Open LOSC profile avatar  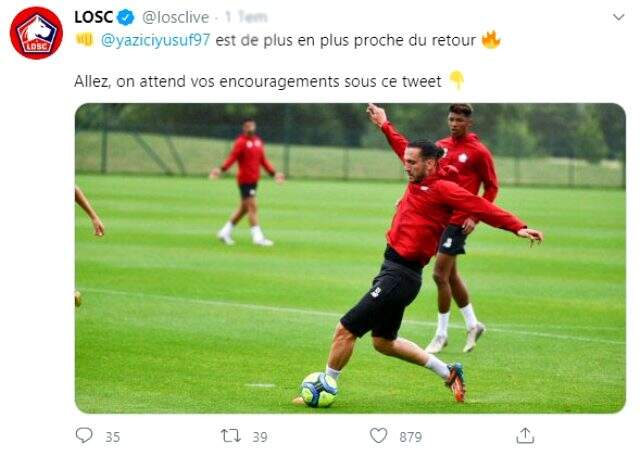(36, 33)
